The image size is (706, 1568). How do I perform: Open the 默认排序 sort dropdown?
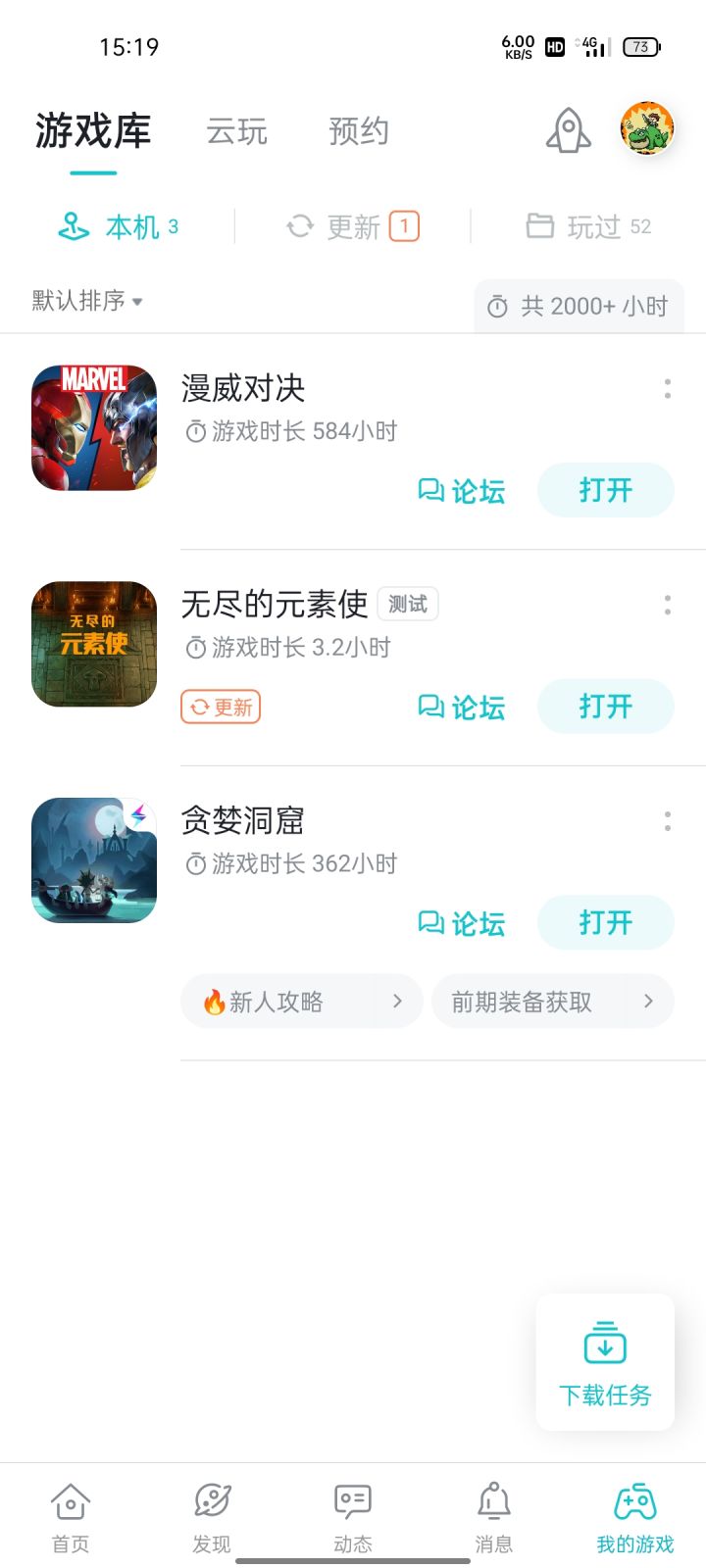86,301
